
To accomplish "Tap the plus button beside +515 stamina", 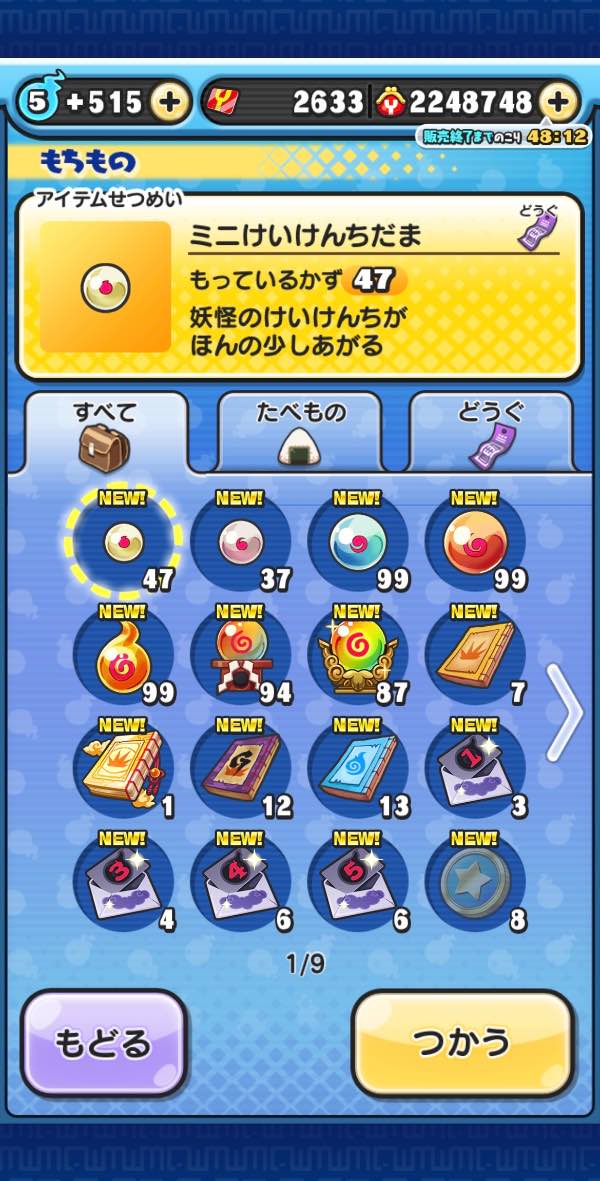I will 171,102.
